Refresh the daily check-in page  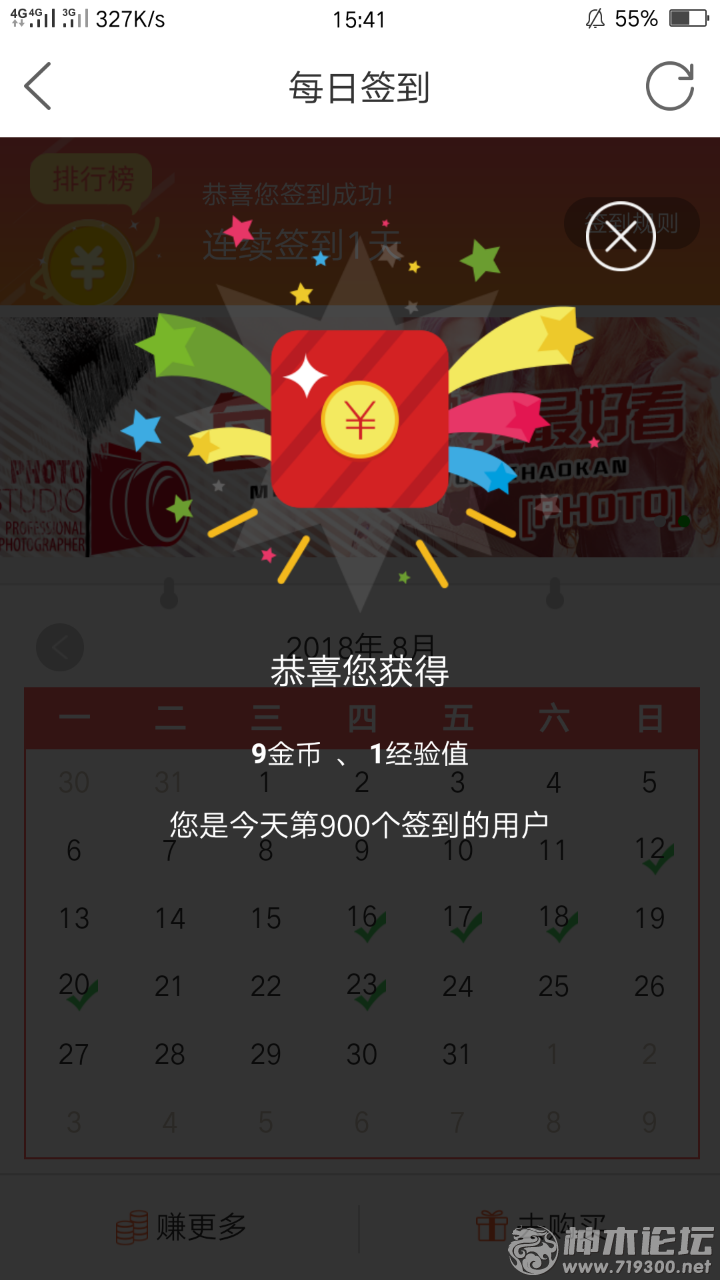pos(669,87)
